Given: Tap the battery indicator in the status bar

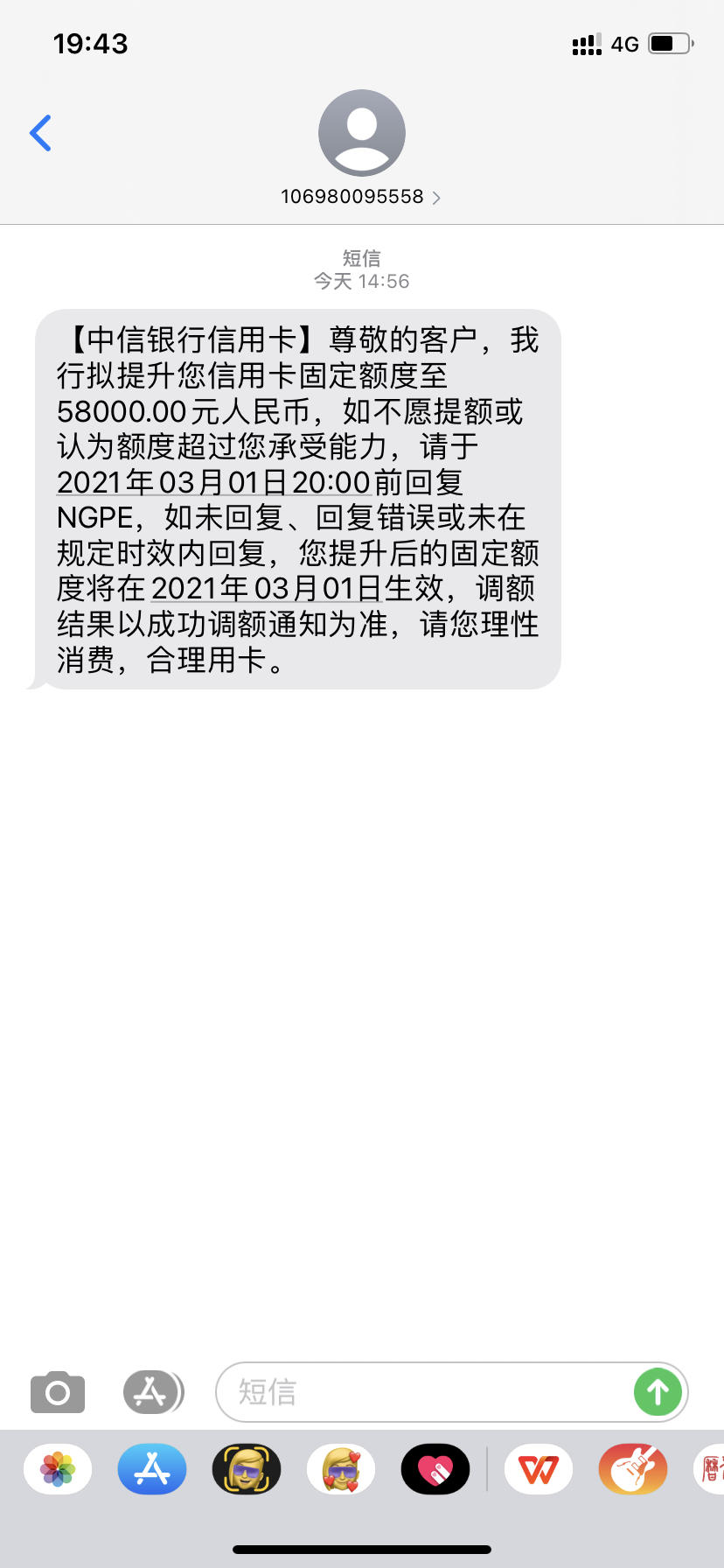Looking at the screenshot, I should pyautogui.click(x=668, y=43).
